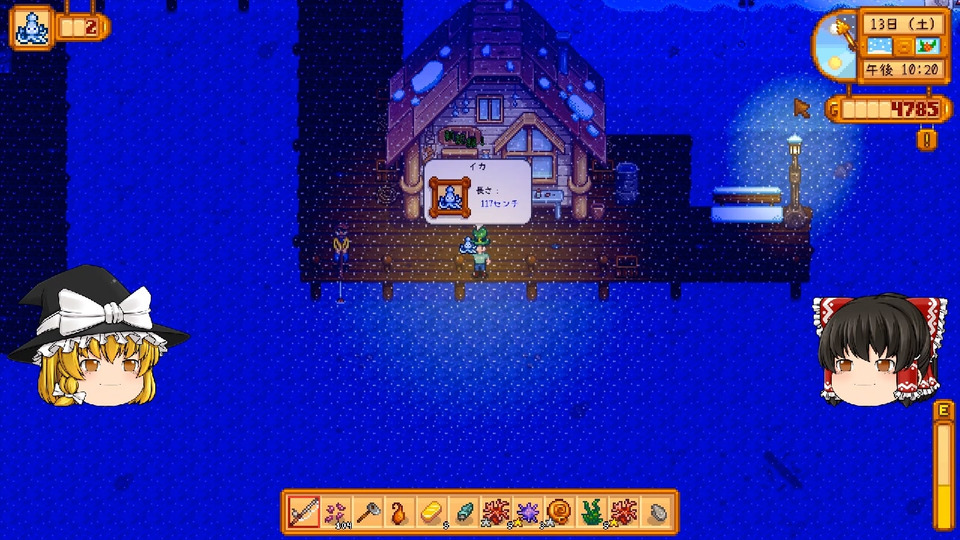The width and height of the screenshot is (960, 540).
Task: Select the teal crystal in the toolbar
Action: pyautogui.click(x=464, y=513)
